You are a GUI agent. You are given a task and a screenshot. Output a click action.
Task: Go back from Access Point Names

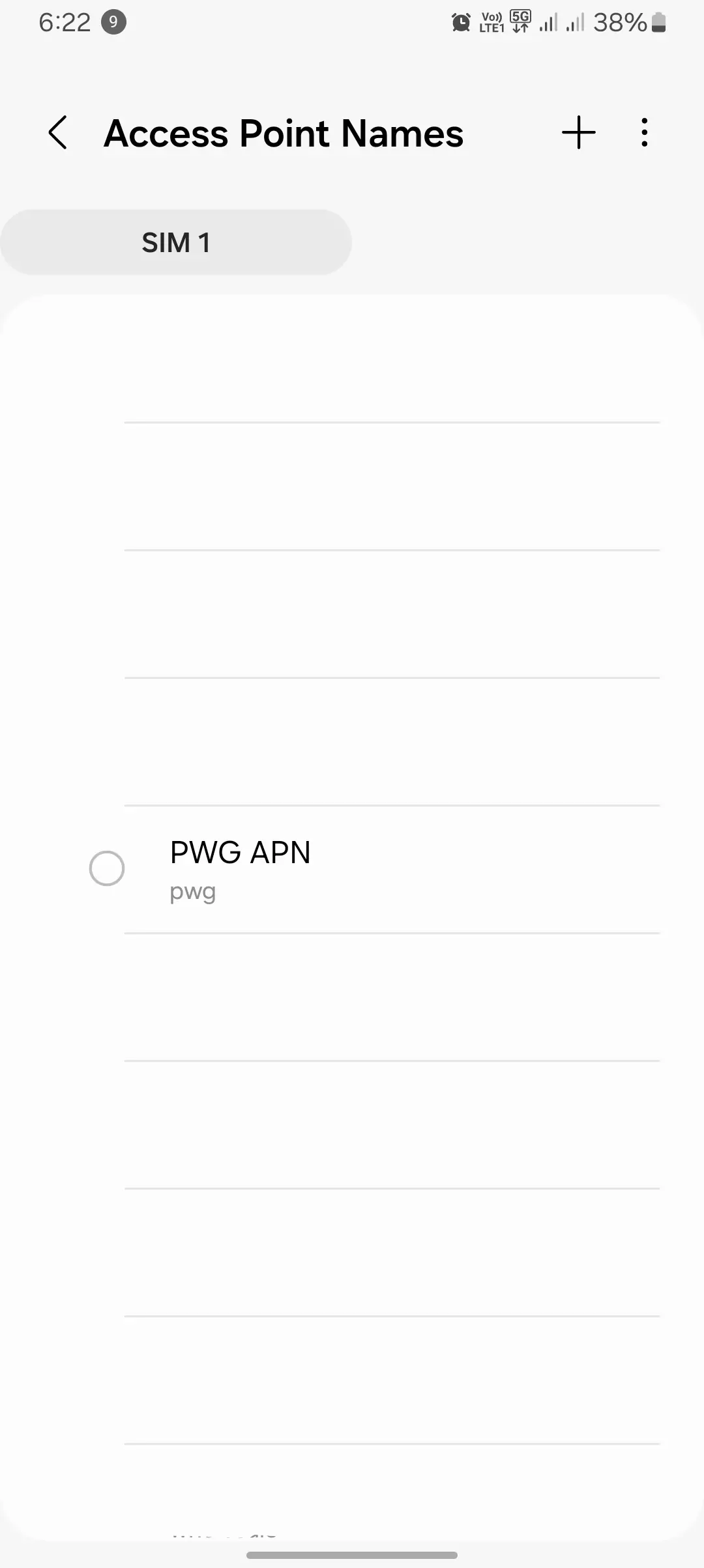[58, 133]
